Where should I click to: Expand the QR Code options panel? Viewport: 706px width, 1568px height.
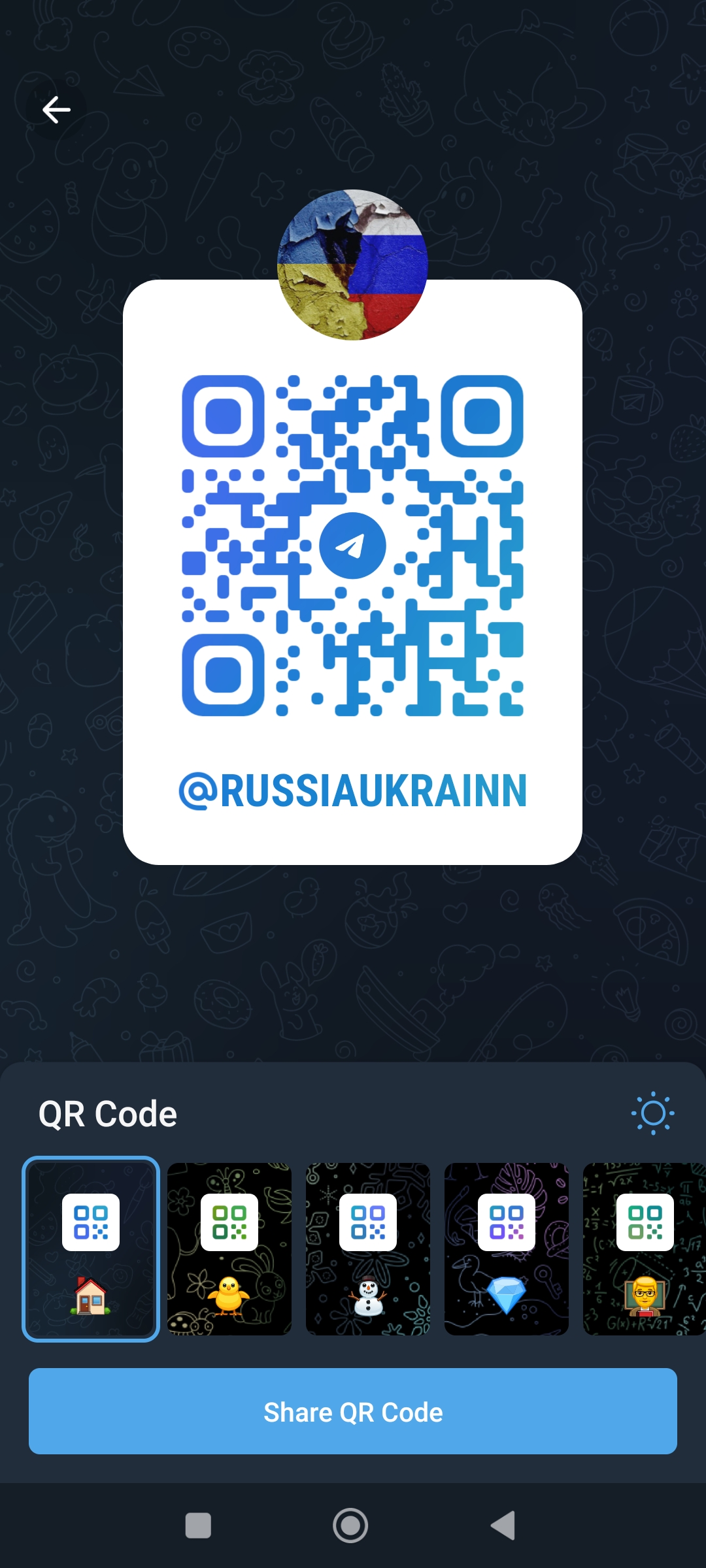(x=109, y=1113)
